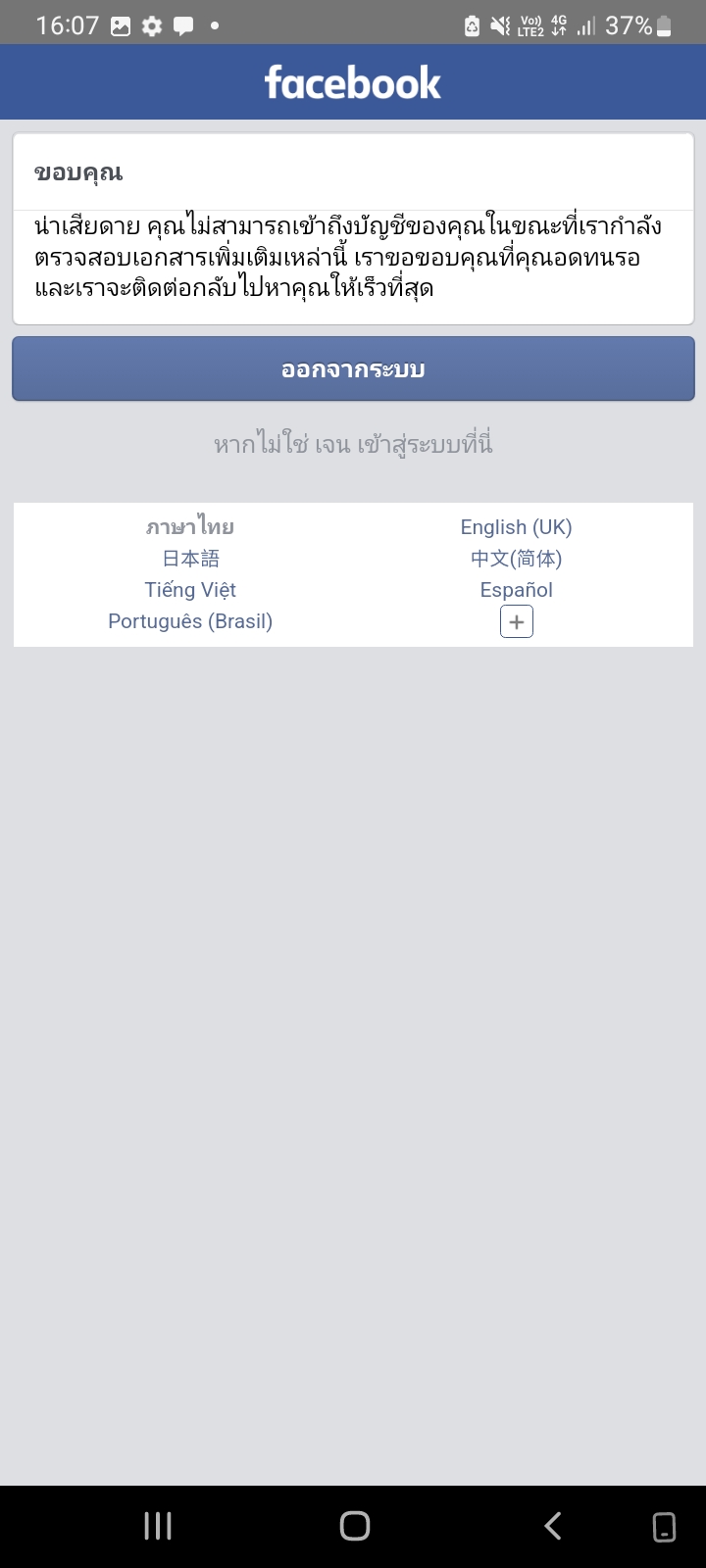Image resolution: width=706 pixels, height=1568 pixels.
Task: Select Español language
Action: (516, 590)
